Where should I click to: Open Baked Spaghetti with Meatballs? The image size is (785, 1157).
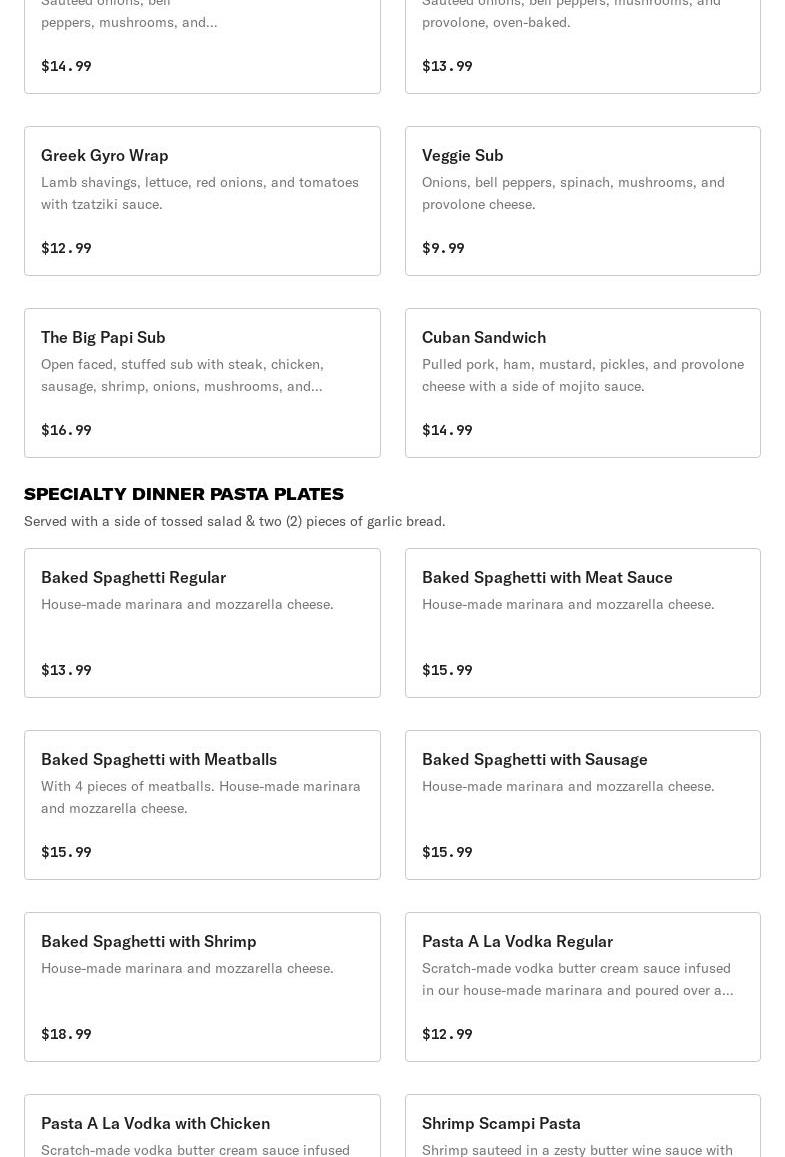point(202,804)
